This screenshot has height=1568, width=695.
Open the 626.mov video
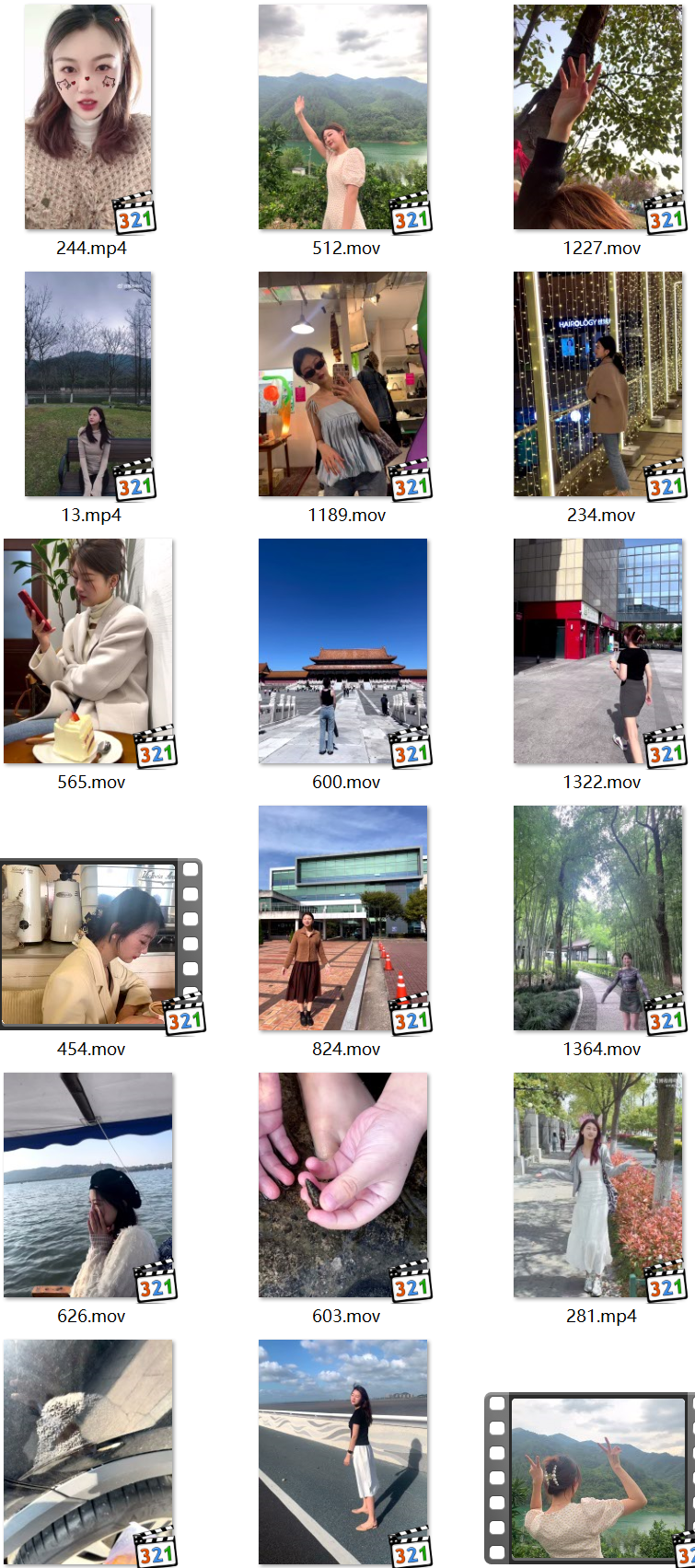88,1186
